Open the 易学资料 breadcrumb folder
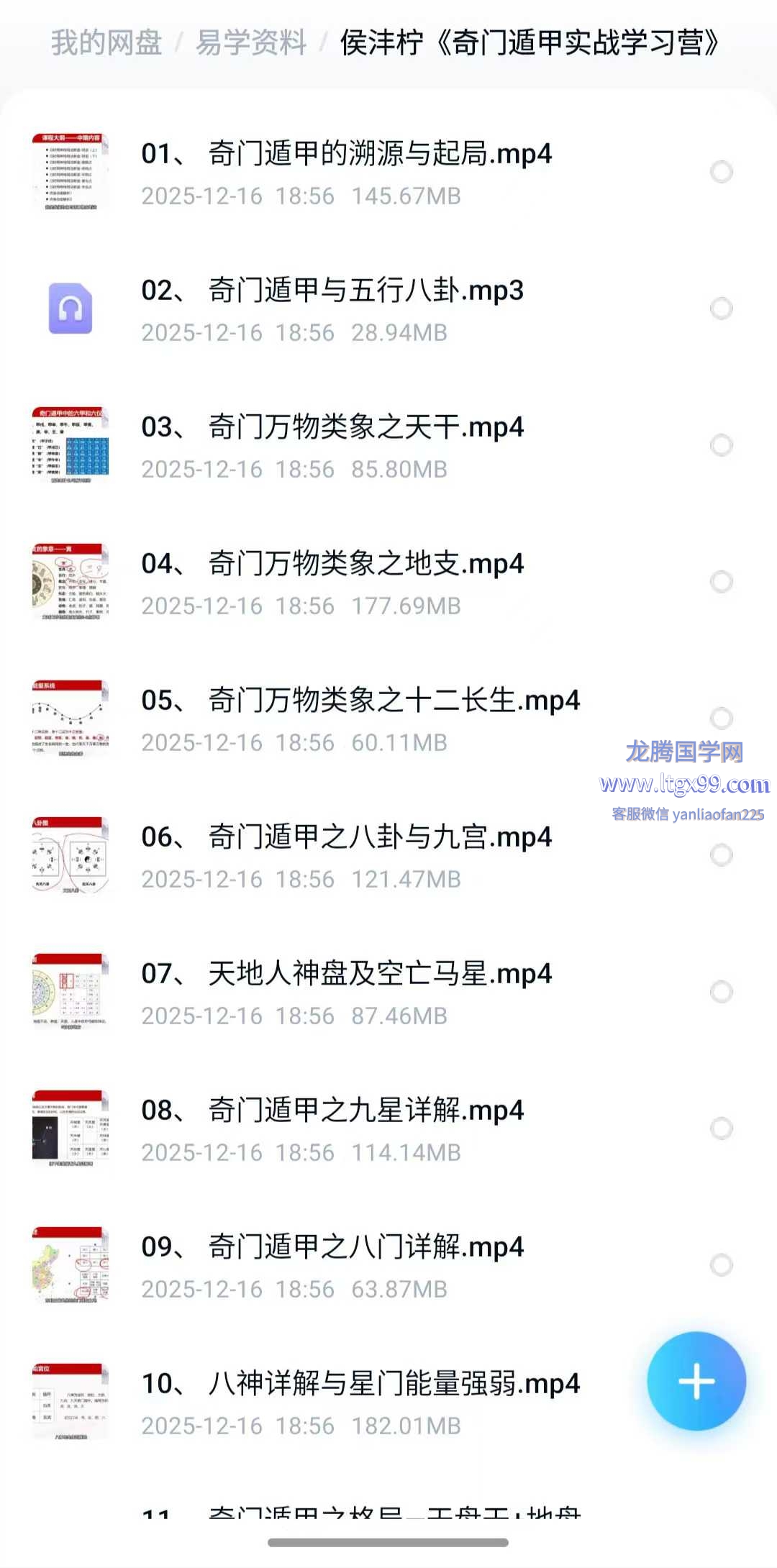Image resolution: width=777 pixels, height=1568 pixels. (251, 43)
